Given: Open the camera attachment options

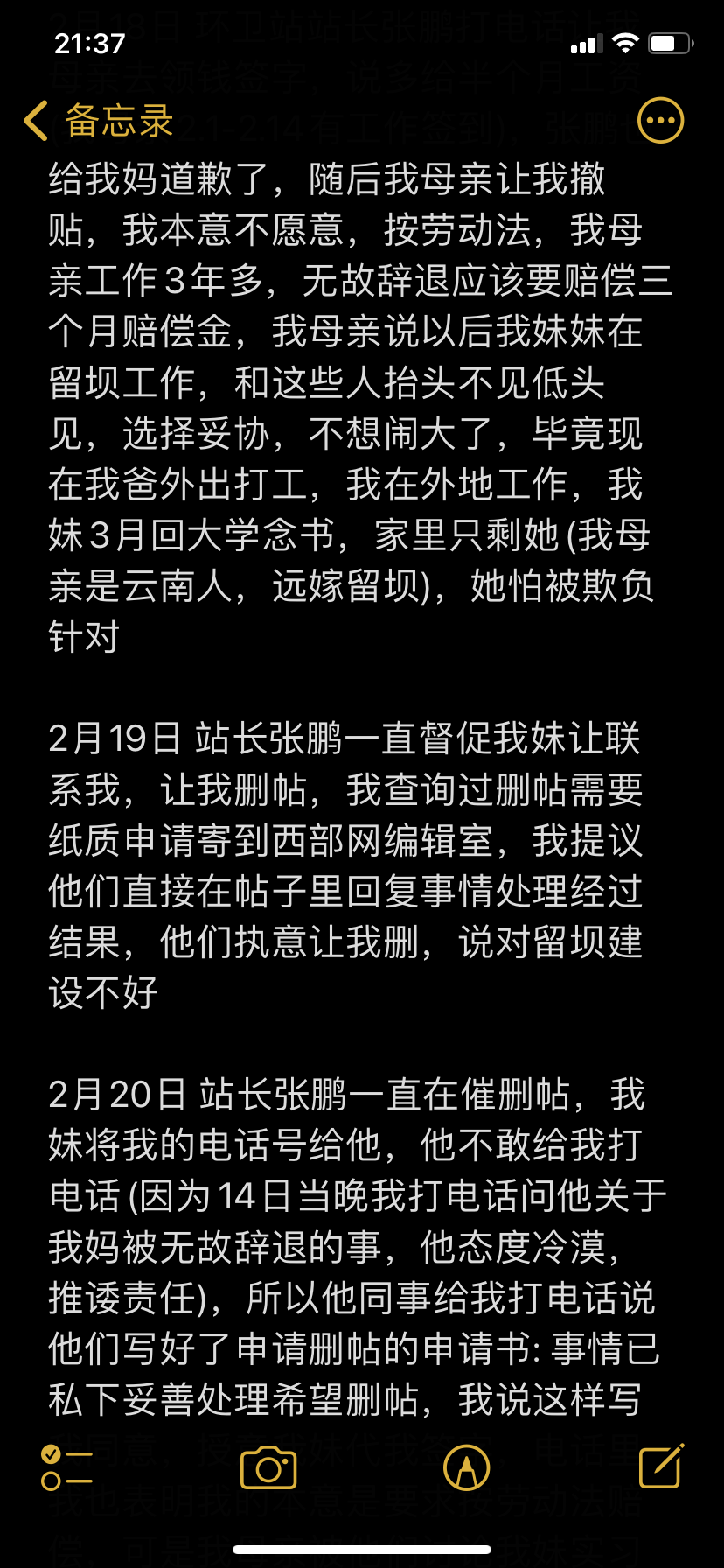Looking at the screenshot, I should pos(268,1467).
